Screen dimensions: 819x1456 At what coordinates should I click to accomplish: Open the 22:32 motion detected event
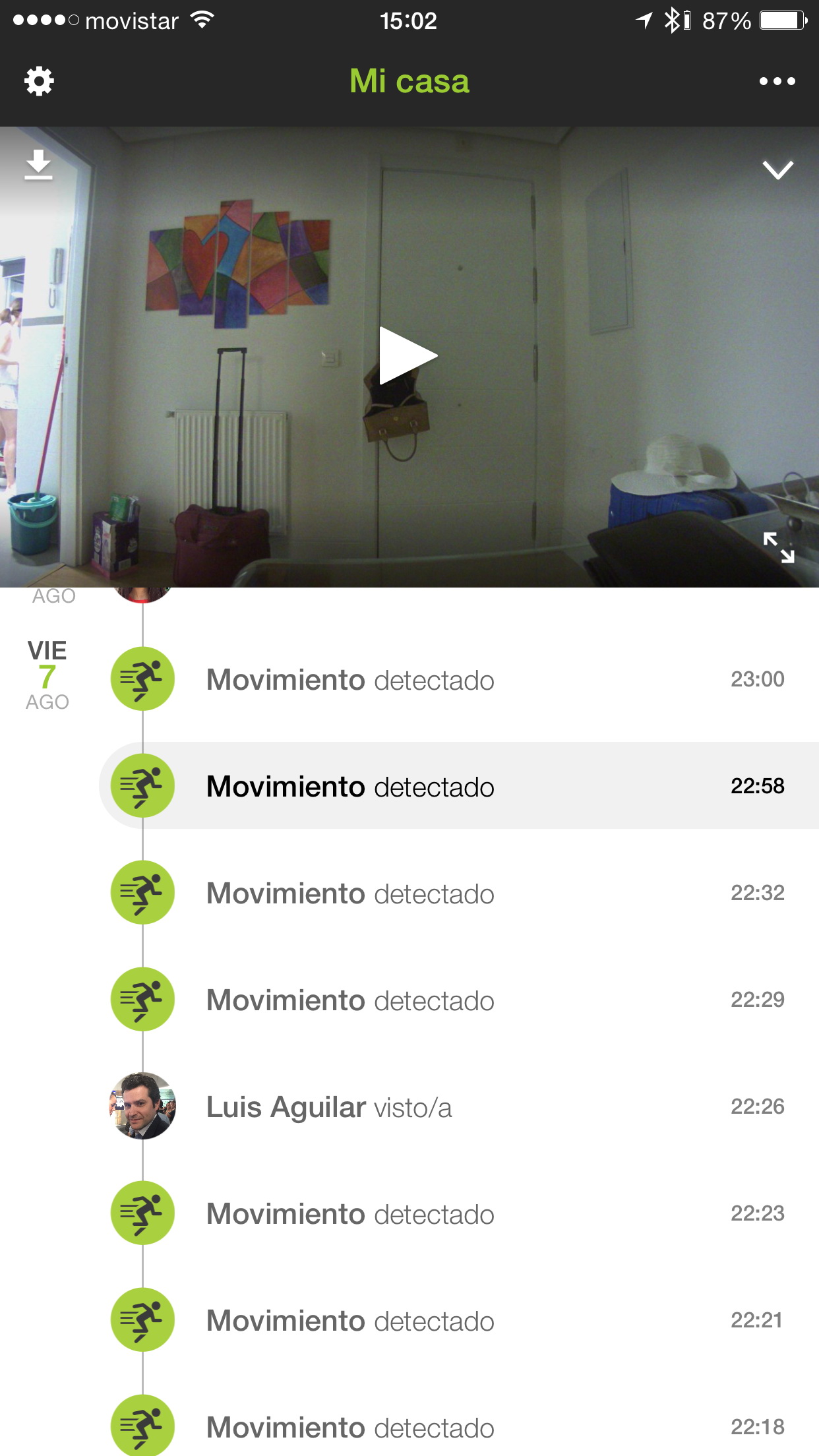[x=462, y=893]
